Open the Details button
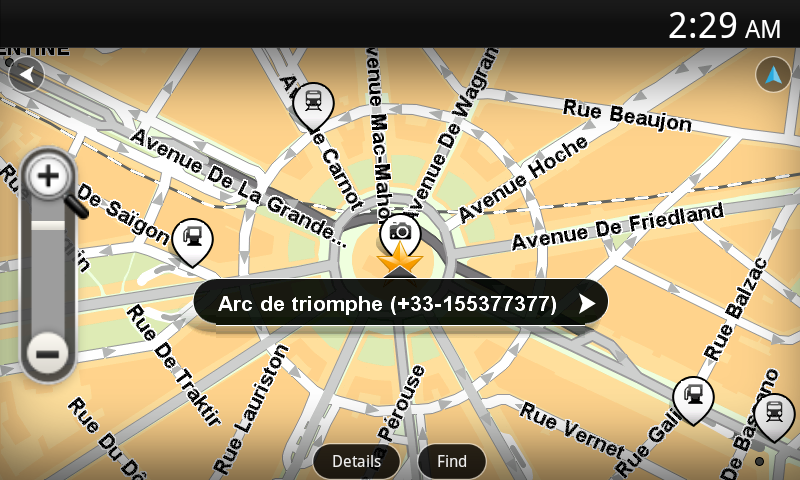 tap(356, 461)
